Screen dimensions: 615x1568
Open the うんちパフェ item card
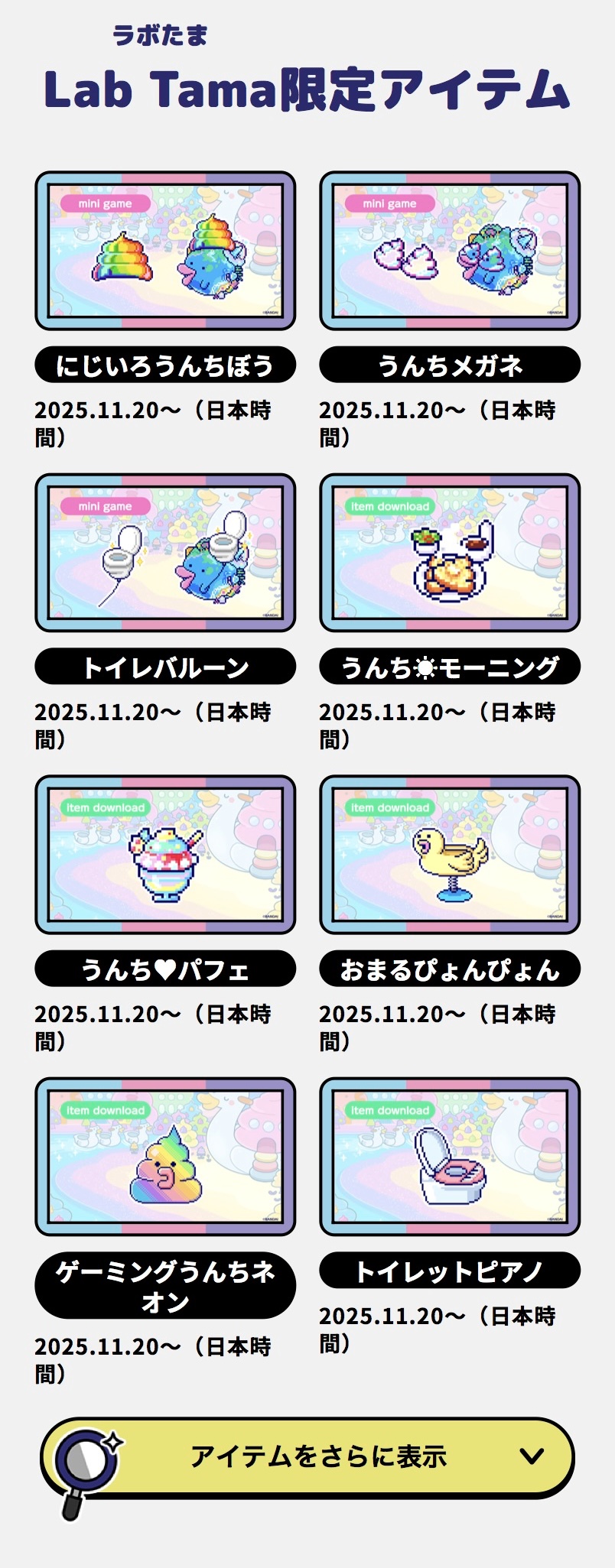click(x=165, y=855)
